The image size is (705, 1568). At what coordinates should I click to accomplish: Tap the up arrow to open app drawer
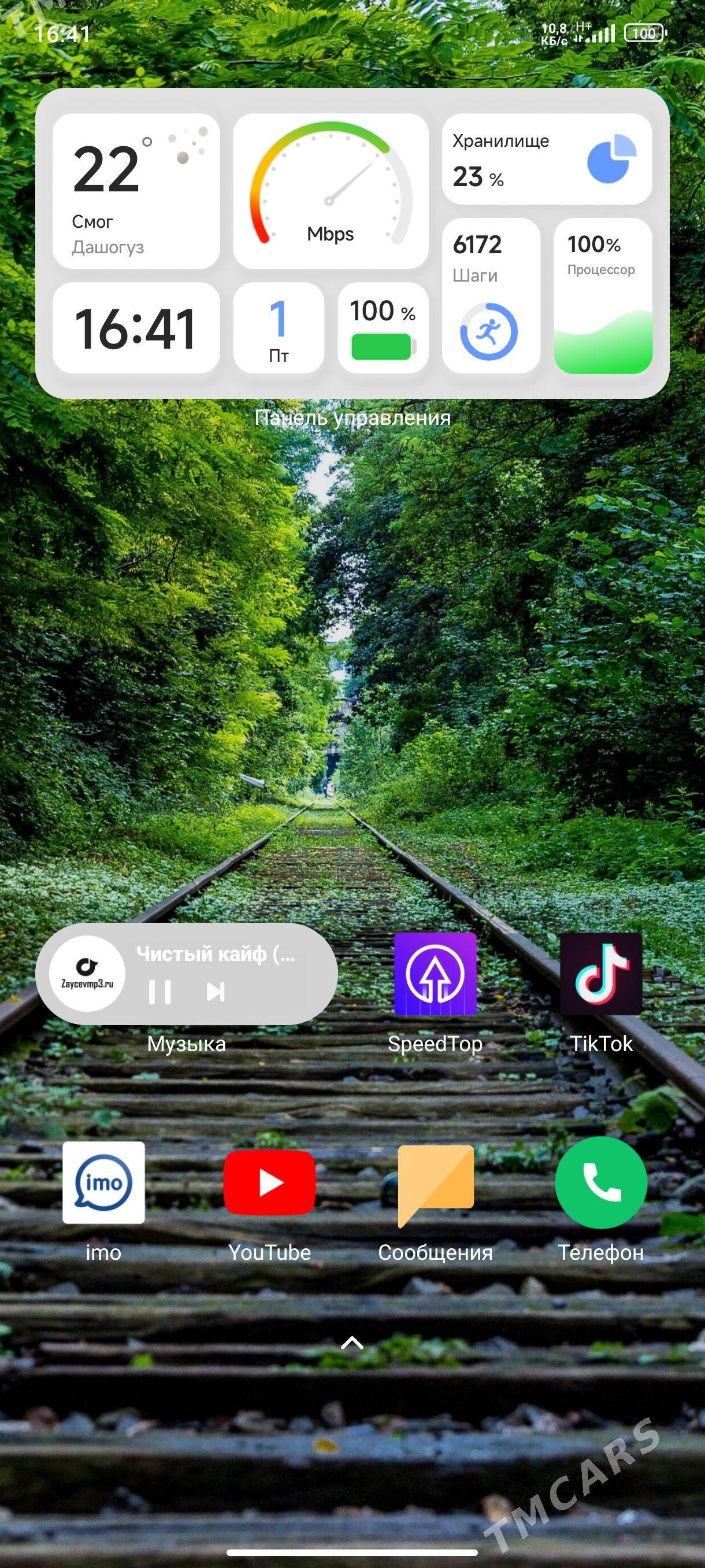coord(352,1342)
